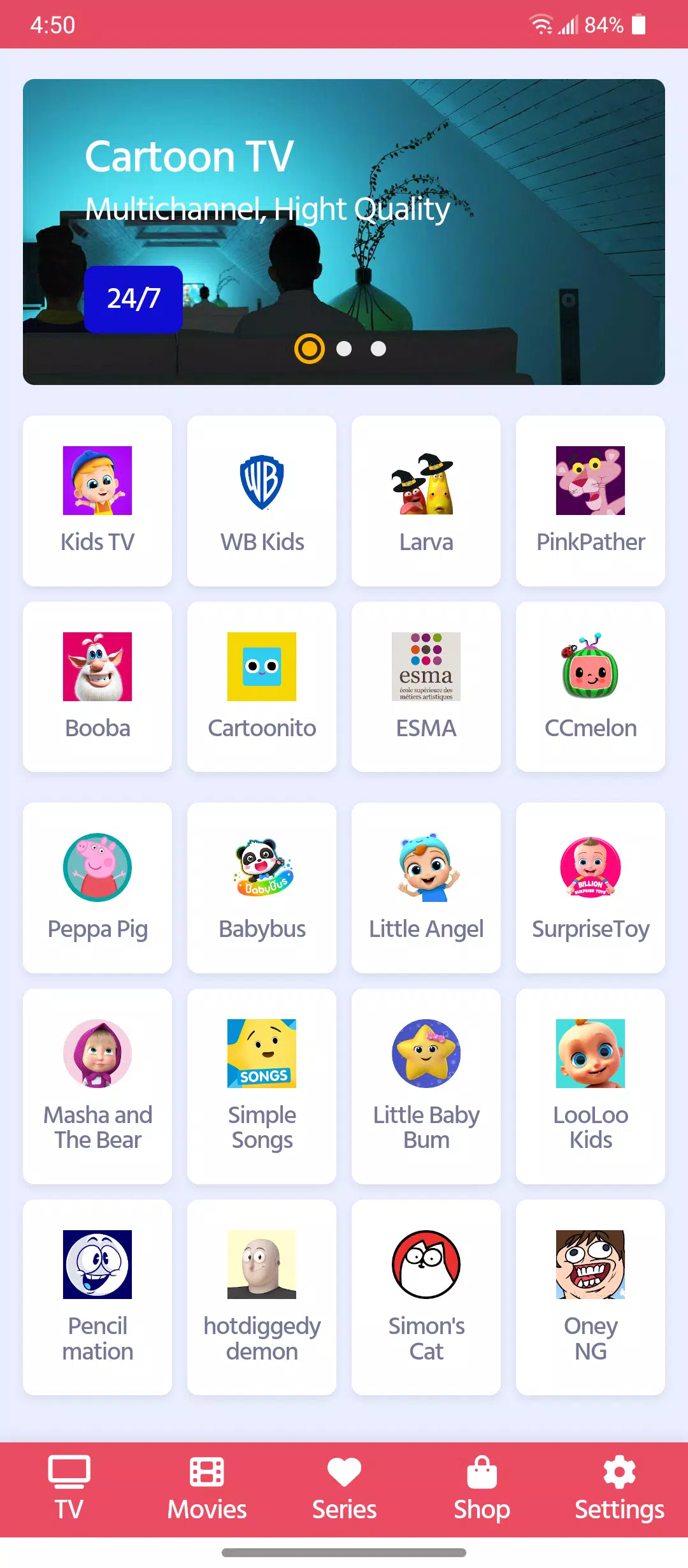The image size is (688, 1568).
Task: Go to the Shop tab
Action: (x=482, y=1490)
